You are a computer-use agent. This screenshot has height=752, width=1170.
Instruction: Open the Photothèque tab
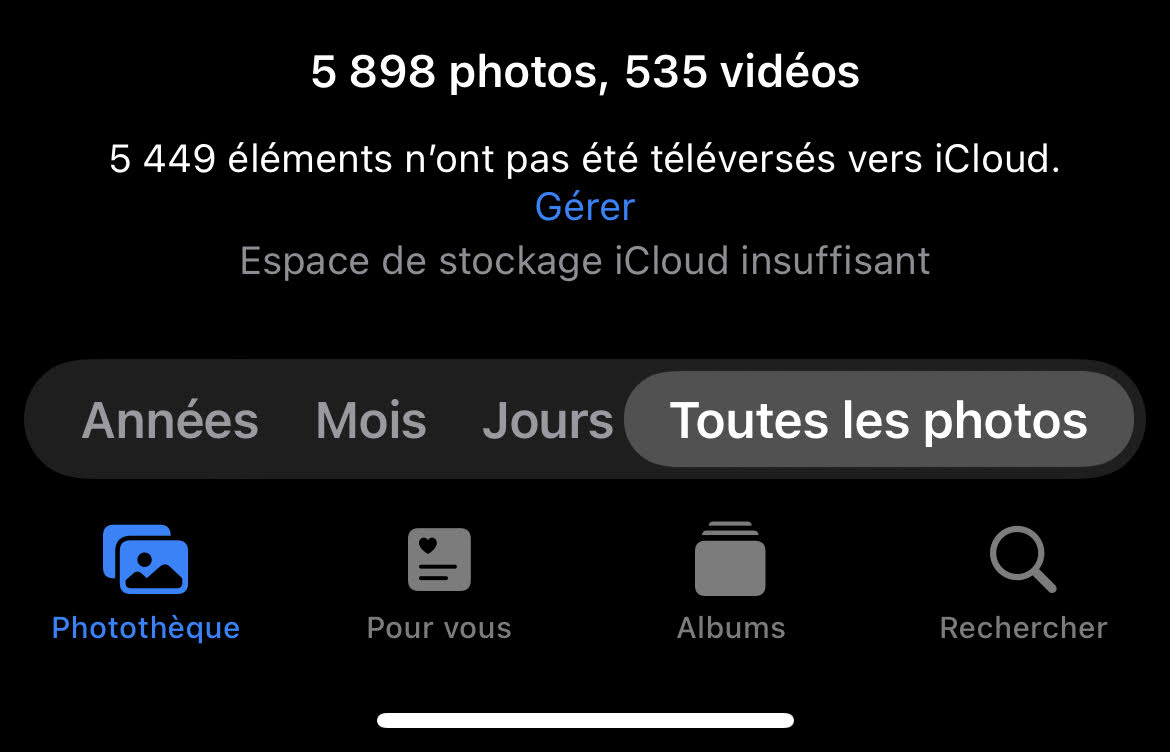(146, 583)
